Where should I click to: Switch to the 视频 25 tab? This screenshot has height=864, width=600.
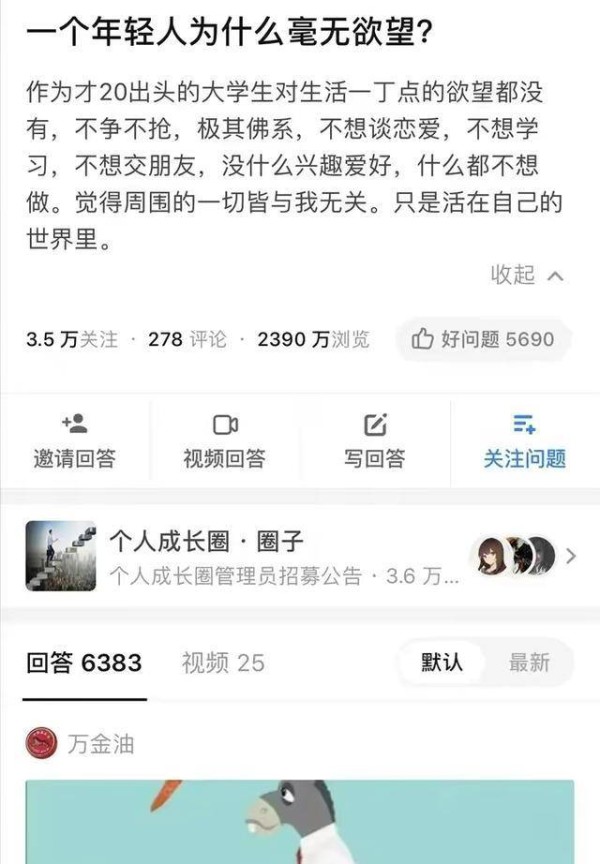point(223,663)
